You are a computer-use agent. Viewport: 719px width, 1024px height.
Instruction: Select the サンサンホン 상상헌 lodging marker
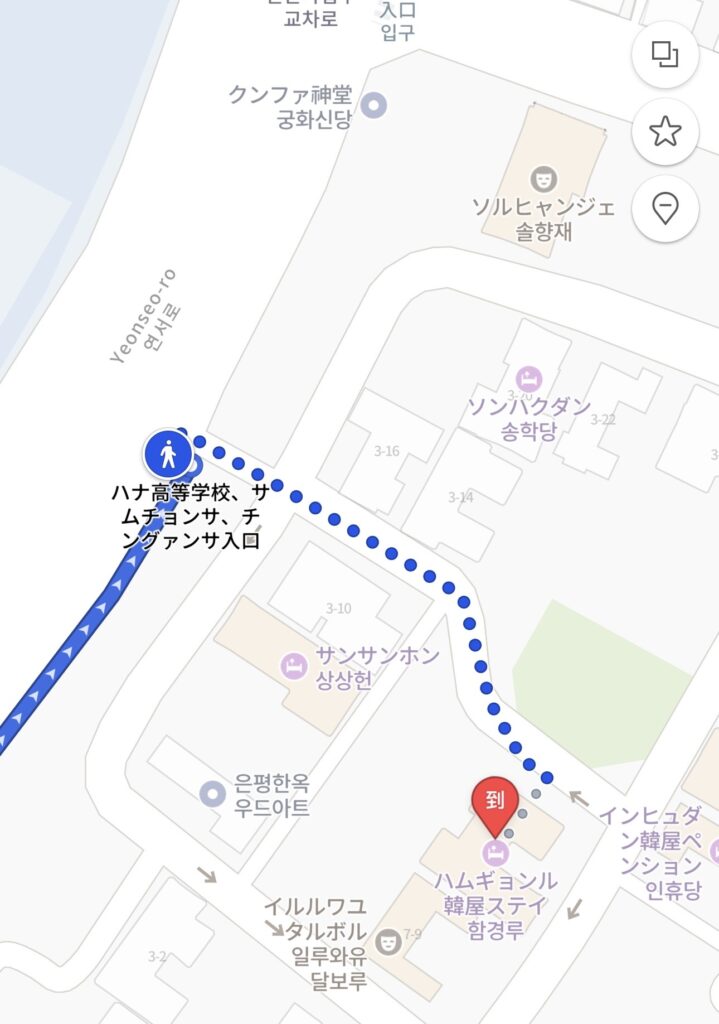294,666
